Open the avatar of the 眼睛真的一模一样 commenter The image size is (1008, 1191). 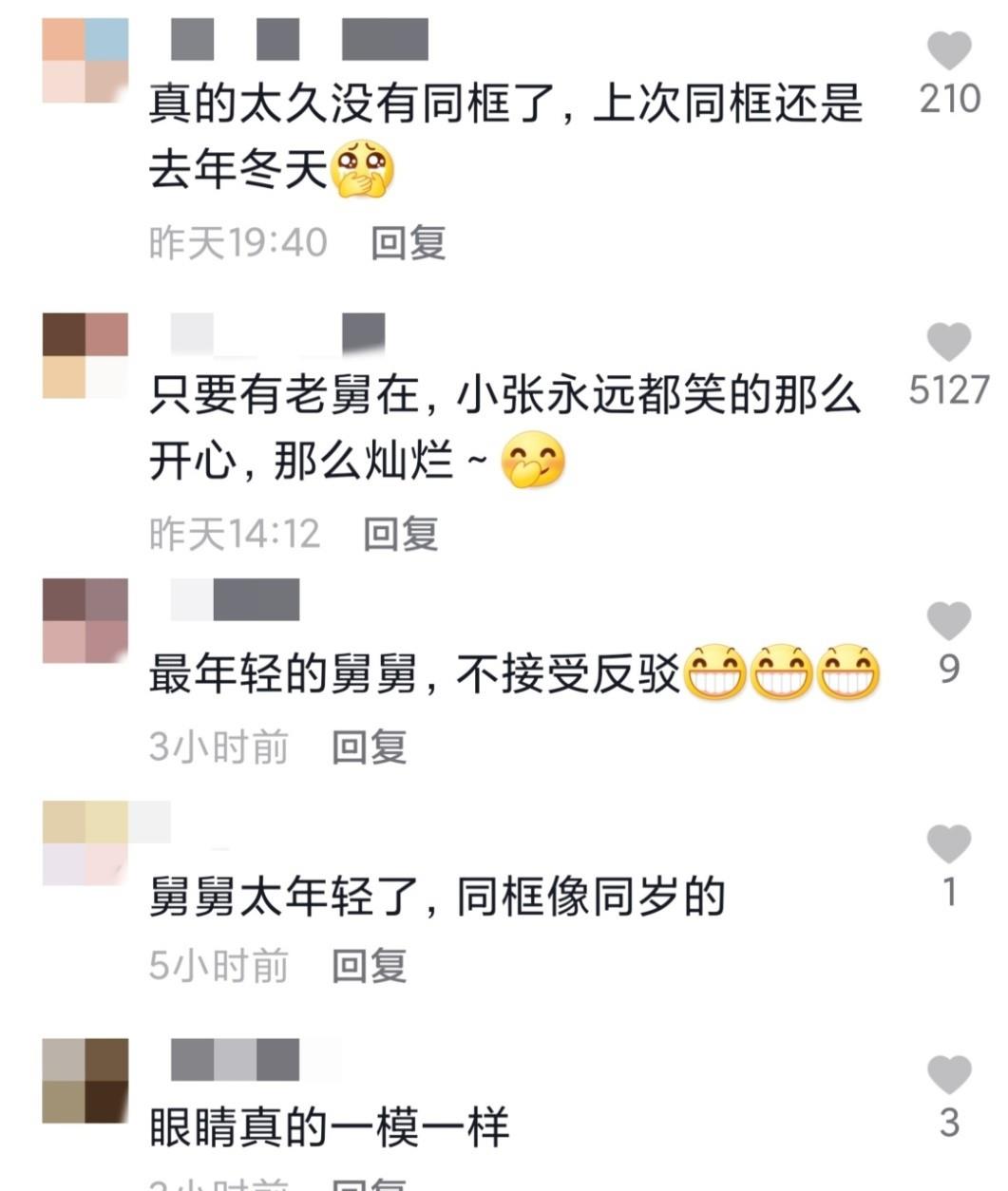click(86, 1081)
